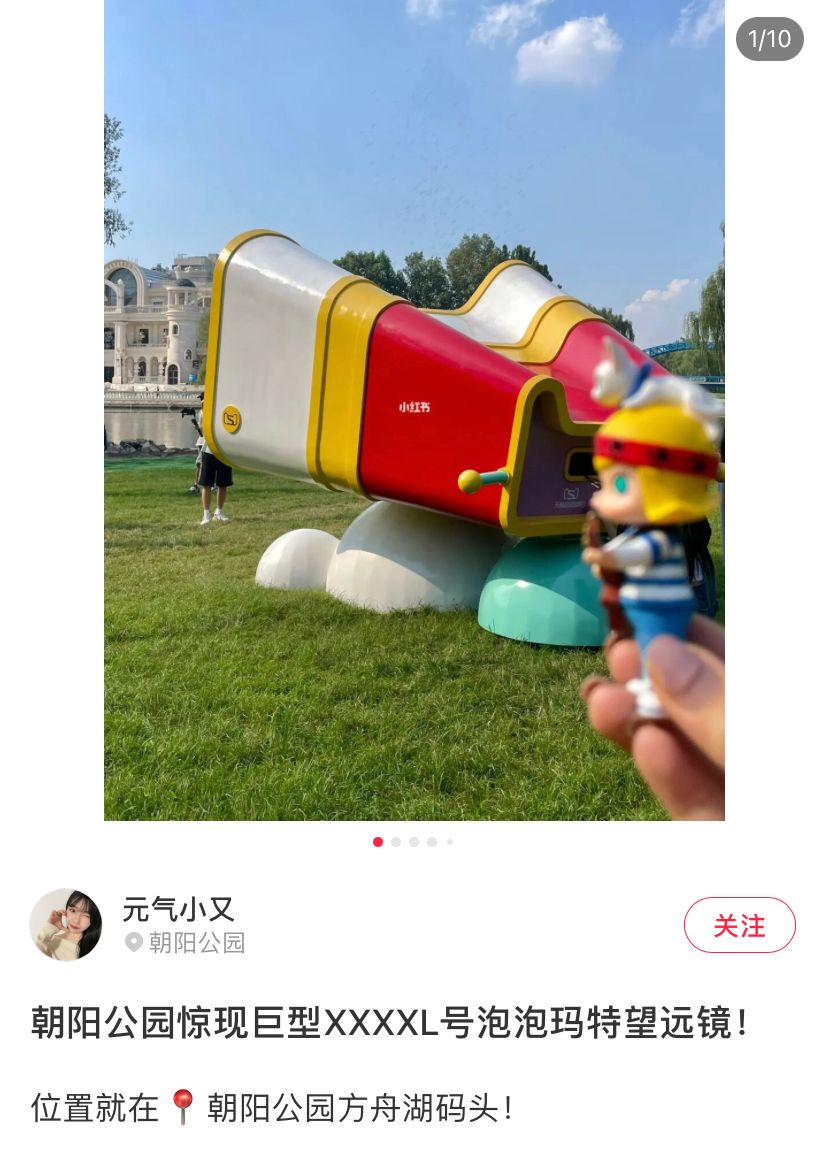This screenshot has height=1156, width=828.
Task: Follow 元气小又 with the 关注 button
Action: tap(739, 925)
